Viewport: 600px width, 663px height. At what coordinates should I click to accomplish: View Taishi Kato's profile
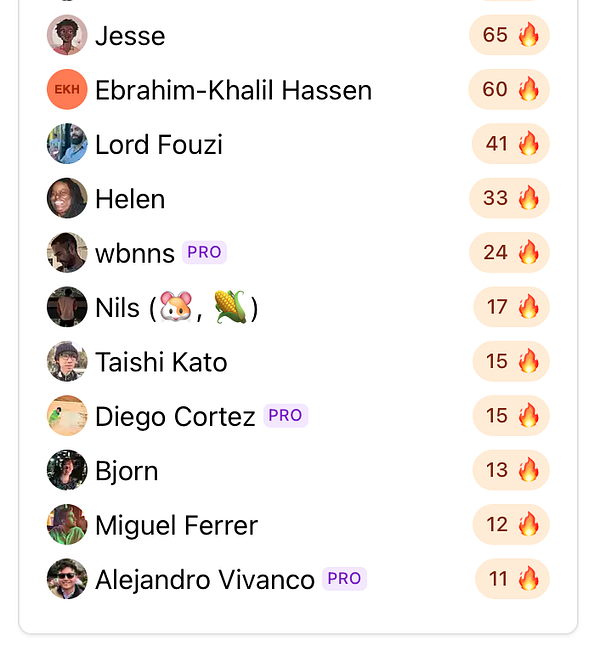pos(161,362)
